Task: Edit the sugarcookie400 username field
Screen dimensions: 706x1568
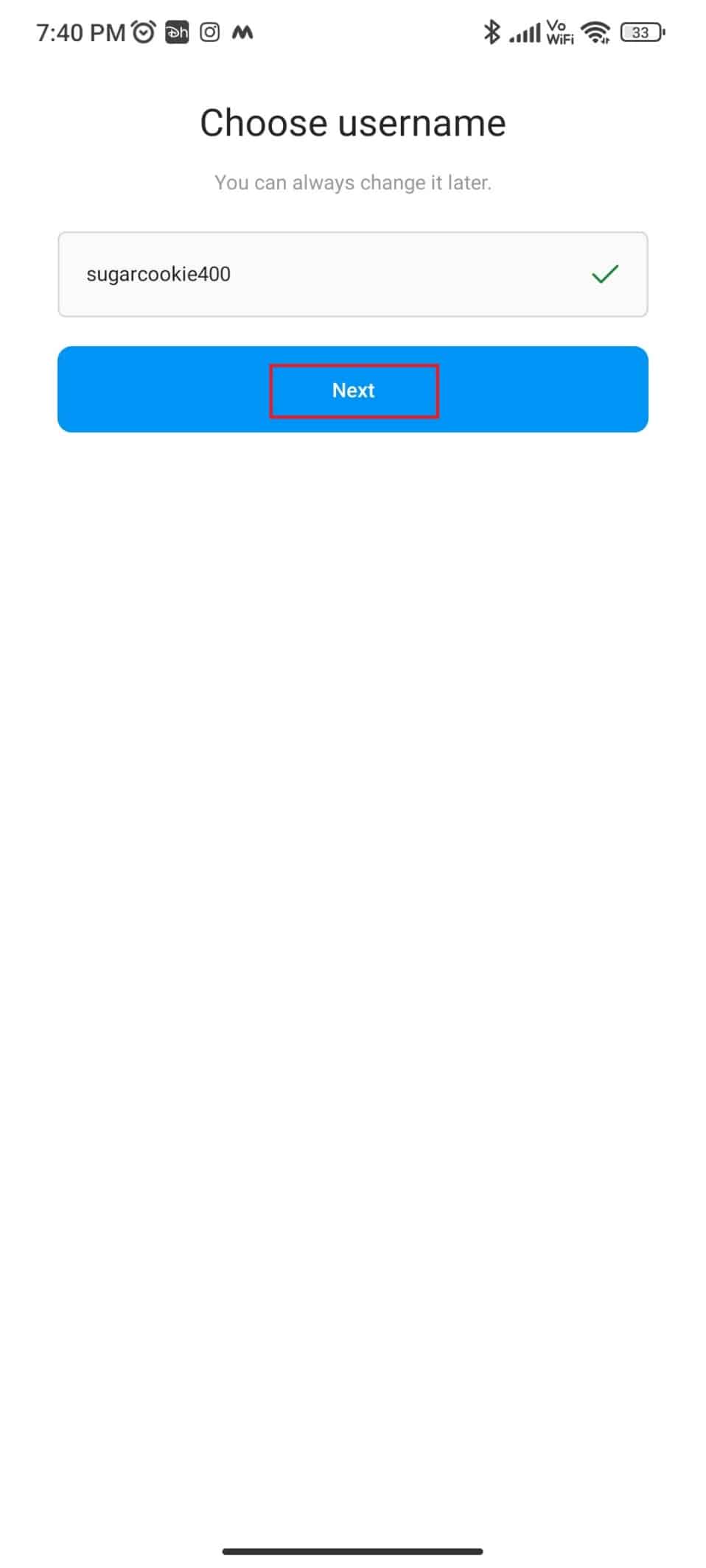Action: 324,275
